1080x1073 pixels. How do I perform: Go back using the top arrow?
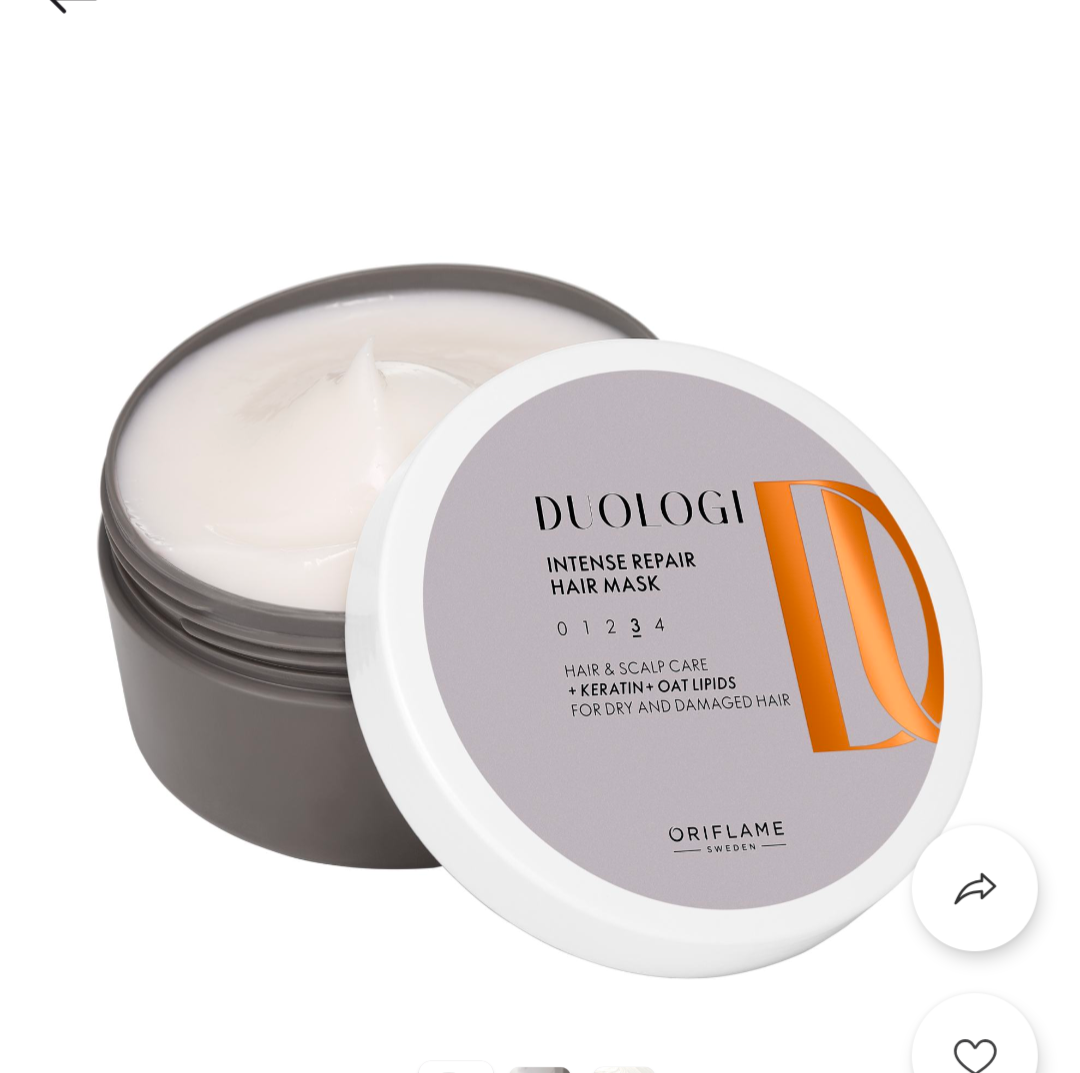72,5
